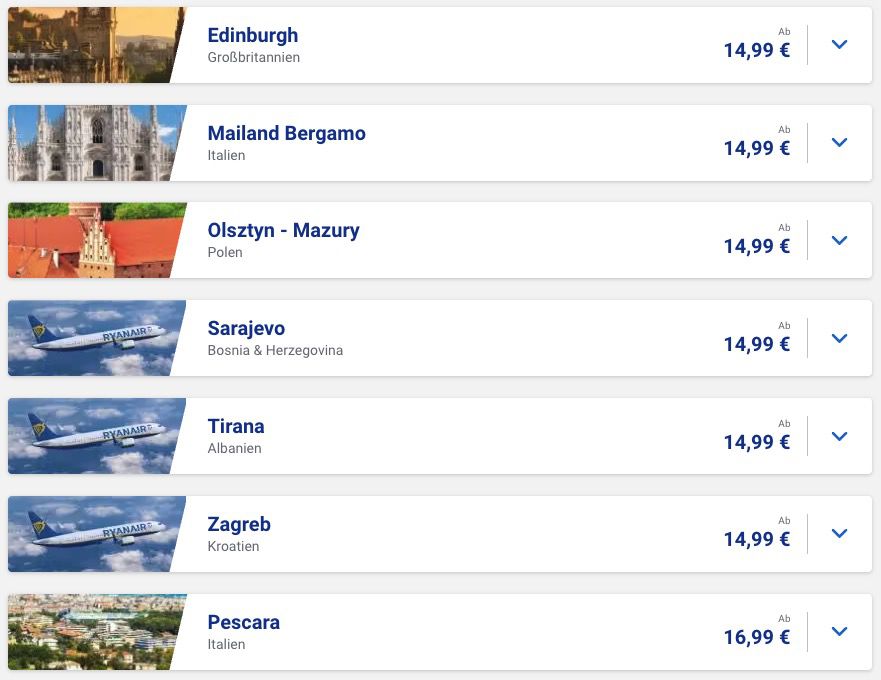This screenshot has height=680, width=881.
Task: Expand the Mailand Bergamo chevron
Action: (x=839, y=143)
